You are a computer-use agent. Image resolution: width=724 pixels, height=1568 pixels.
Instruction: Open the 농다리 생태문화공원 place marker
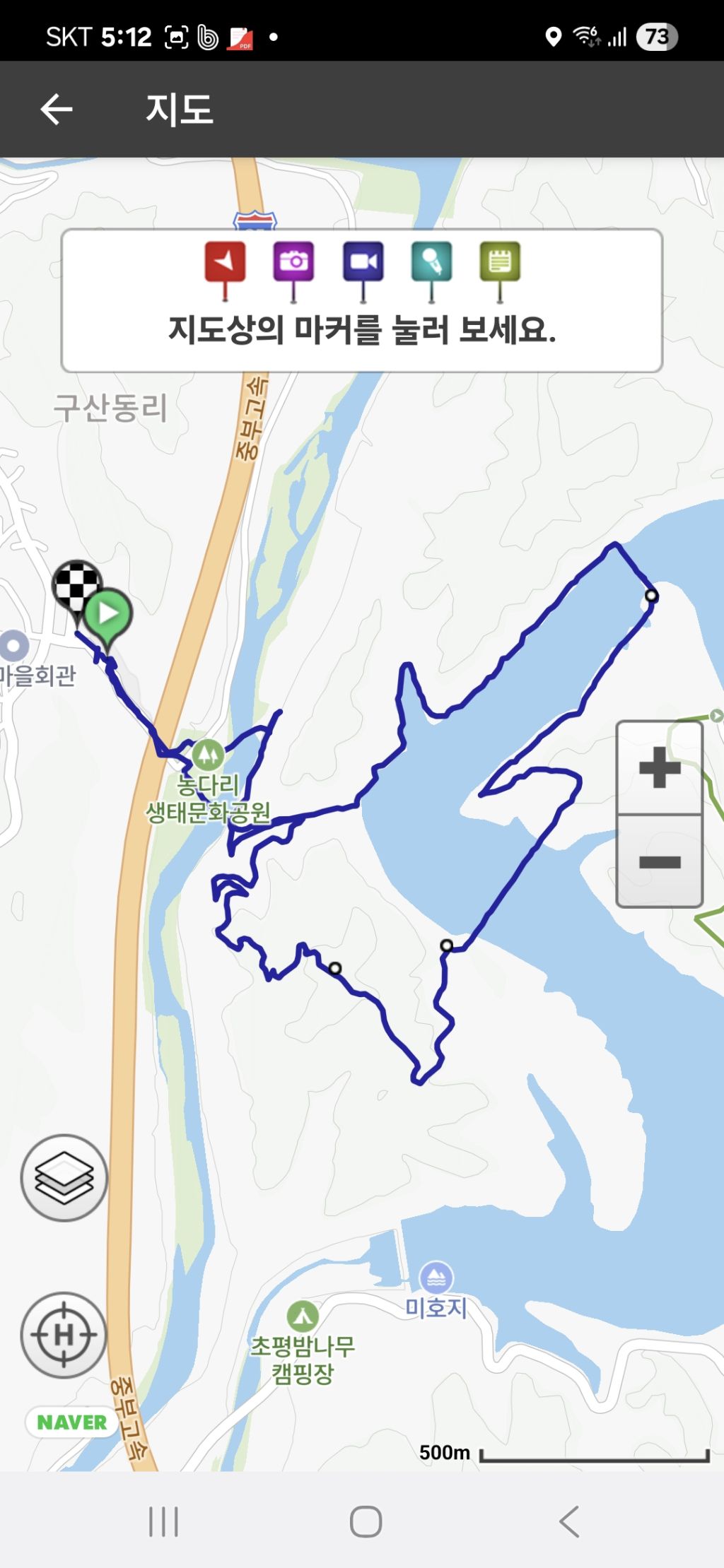pos(208,755)
